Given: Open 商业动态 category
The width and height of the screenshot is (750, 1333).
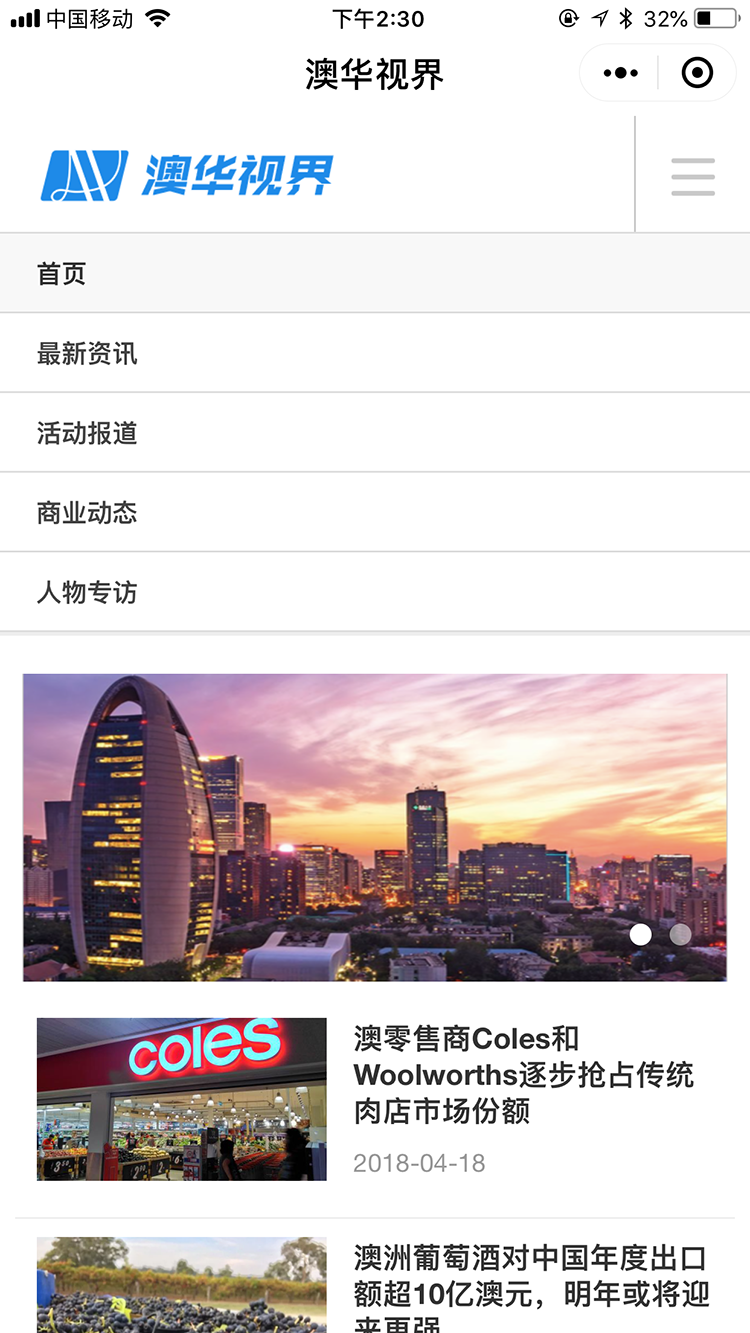Looking at the screenshot, I should pyautogui.click(x=375, y=513).
